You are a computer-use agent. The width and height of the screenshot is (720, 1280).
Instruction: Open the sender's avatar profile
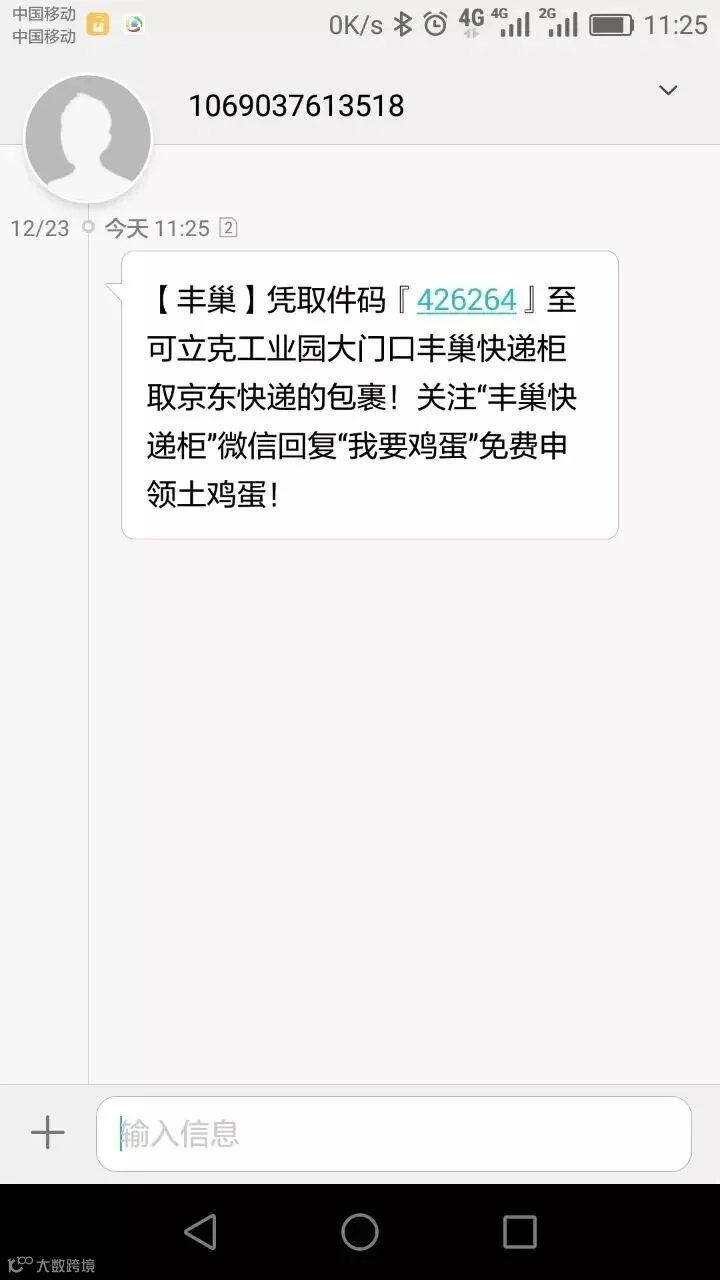87,138
